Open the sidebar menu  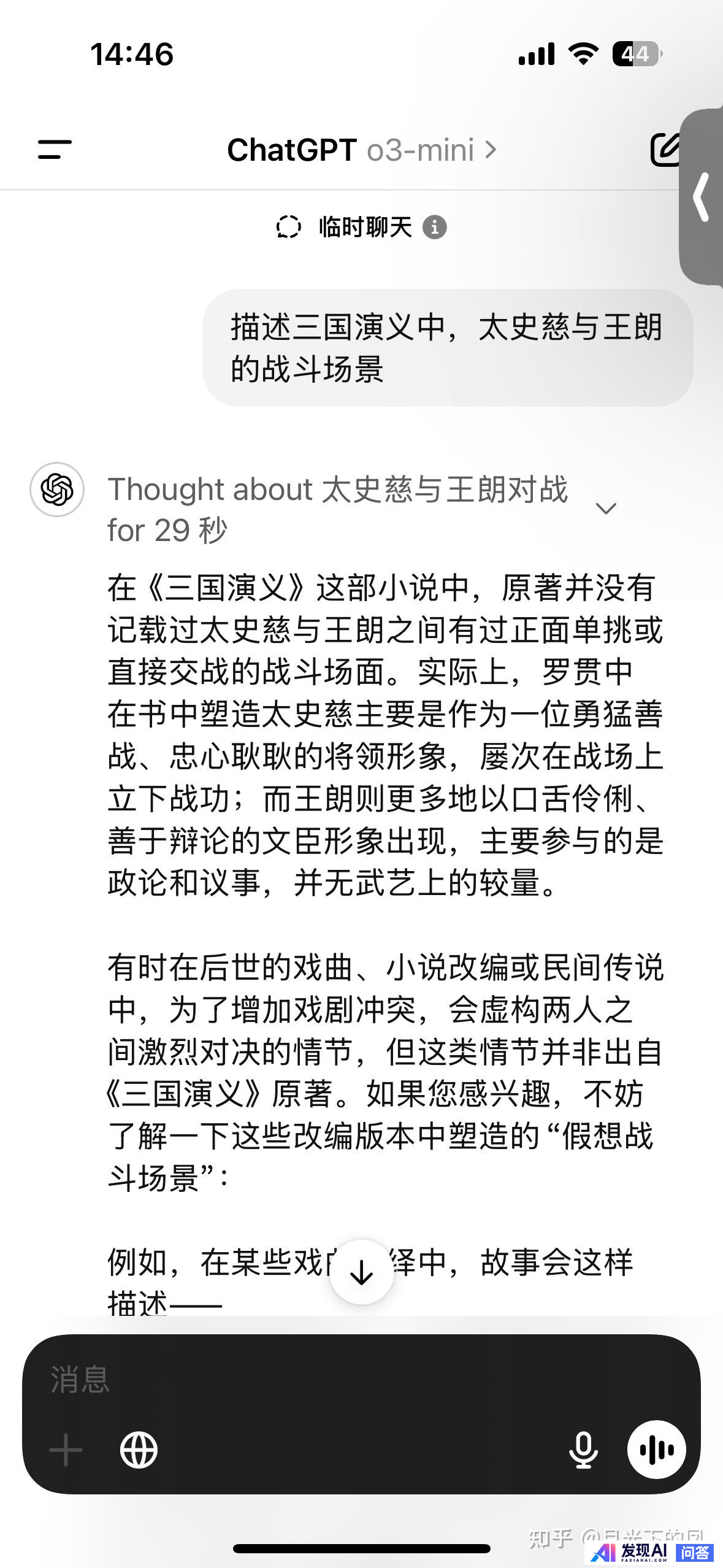pyautogui.click(x=55, y=149)
